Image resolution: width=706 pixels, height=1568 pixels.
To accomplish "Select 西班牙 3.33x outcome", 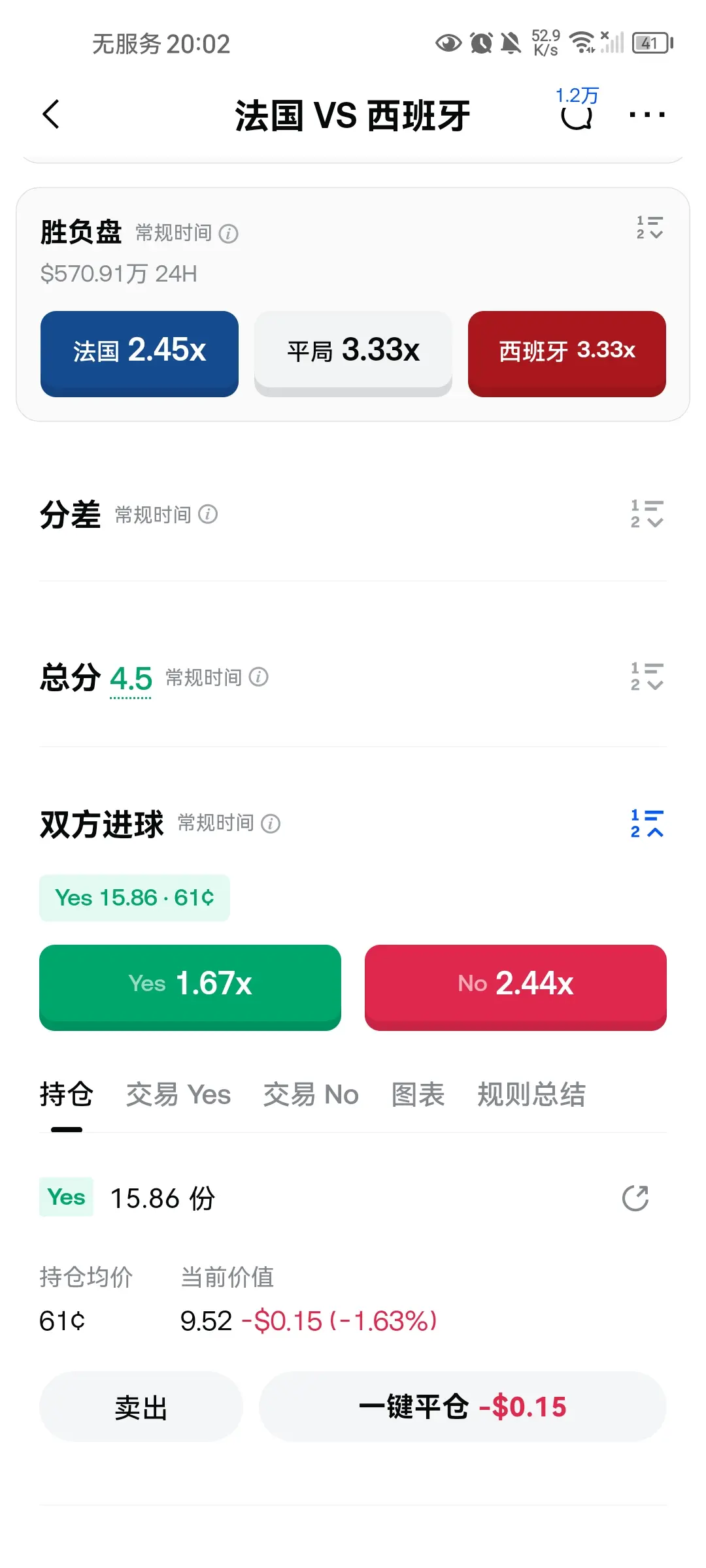I will pyautogui.click(x=567, y=353).
